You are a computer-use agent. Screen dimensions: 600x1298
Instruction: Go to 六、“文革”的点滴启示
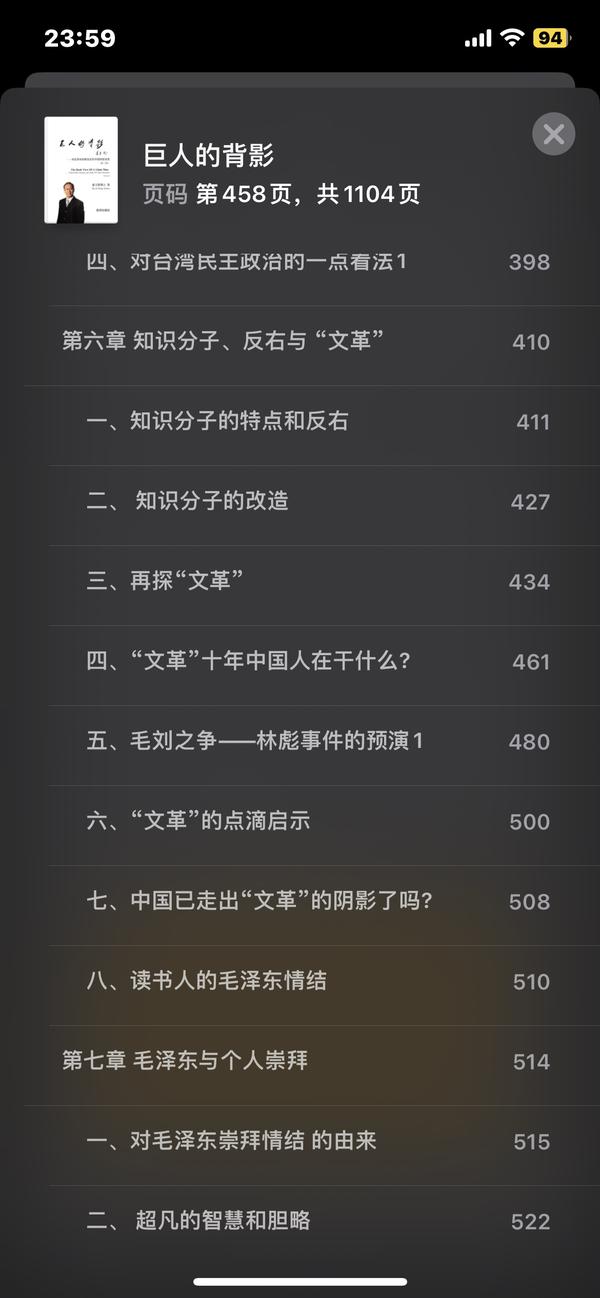pyautogui.click(x=300, y=822)
